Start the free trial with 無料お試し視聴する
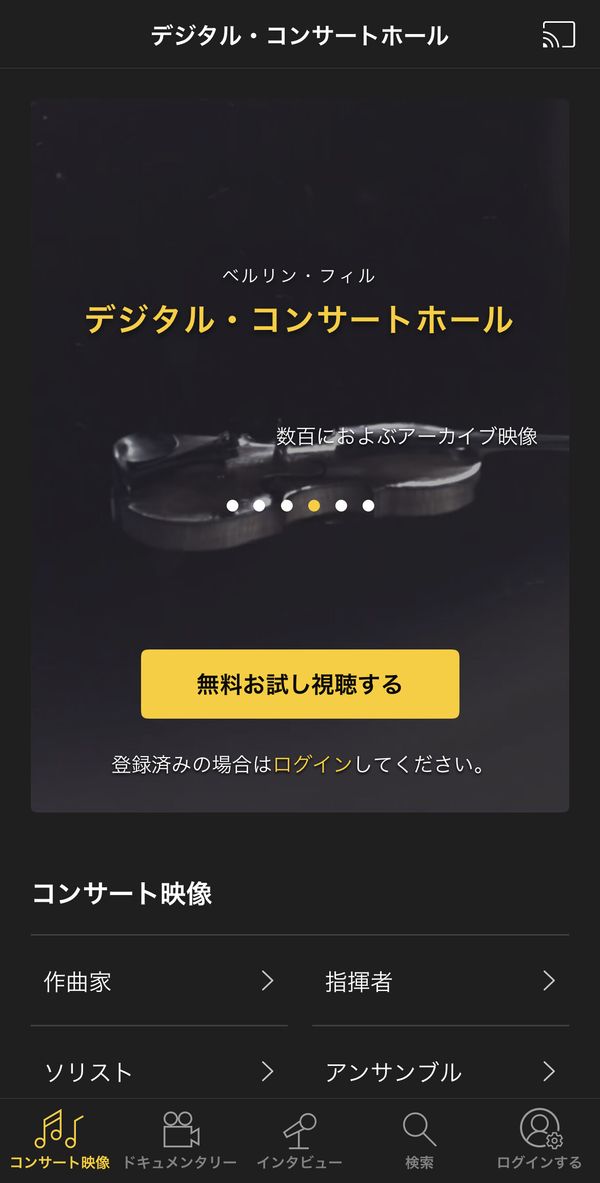 point(300,684)
